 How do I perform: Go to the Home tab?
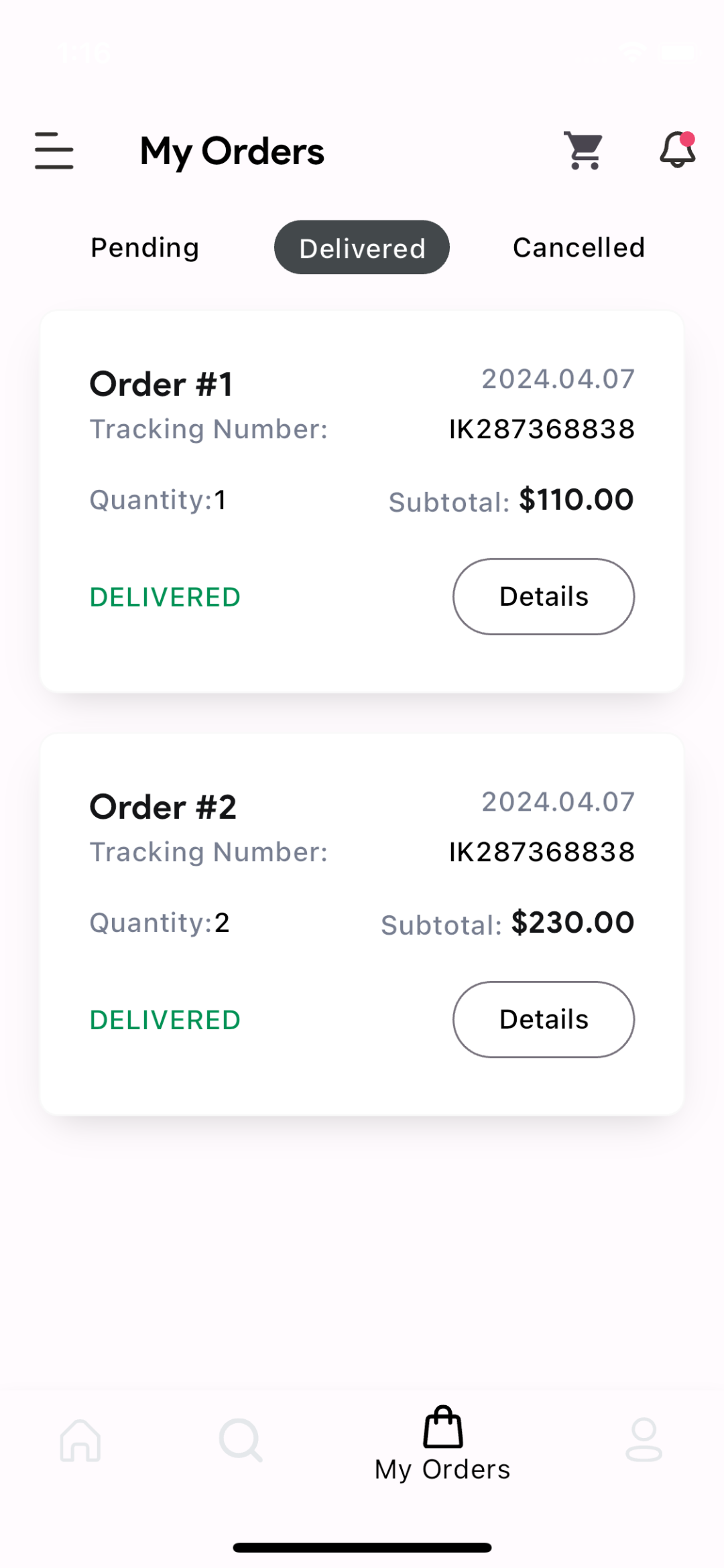coord(80,1440)
